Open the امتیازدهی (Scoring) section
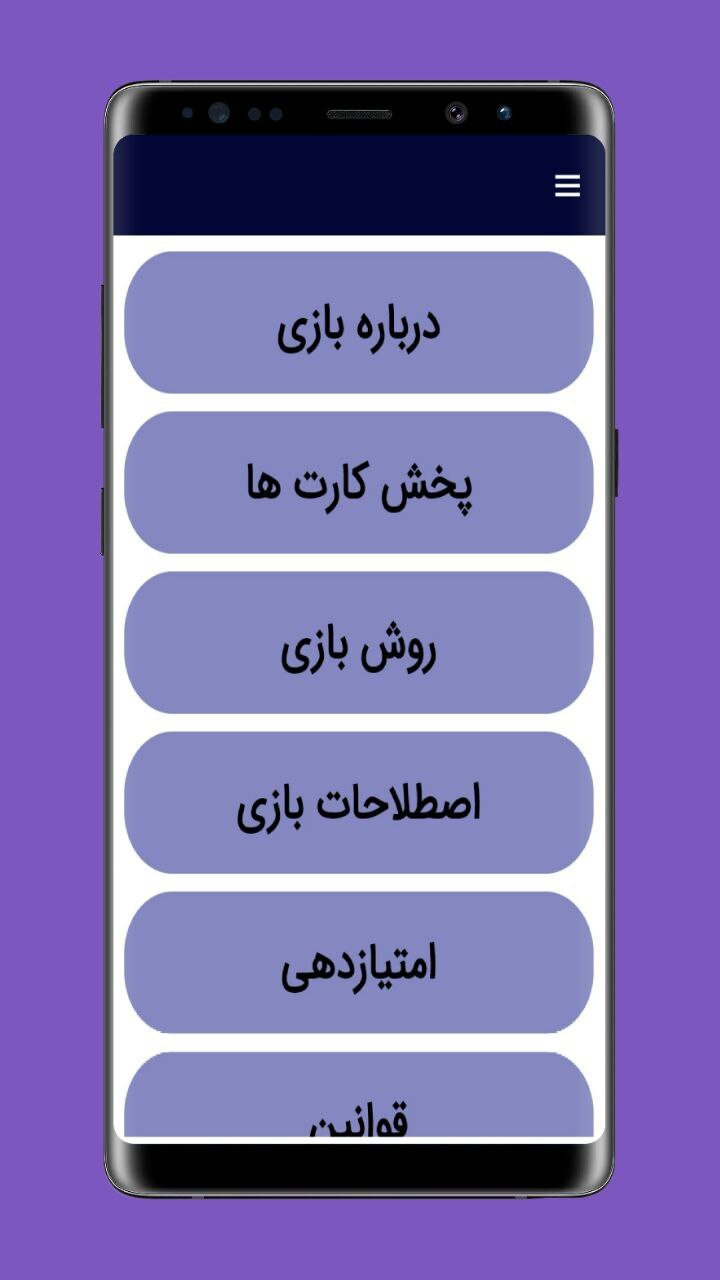The width and height of the screenshot is (720, 1280). pos(358,963)
